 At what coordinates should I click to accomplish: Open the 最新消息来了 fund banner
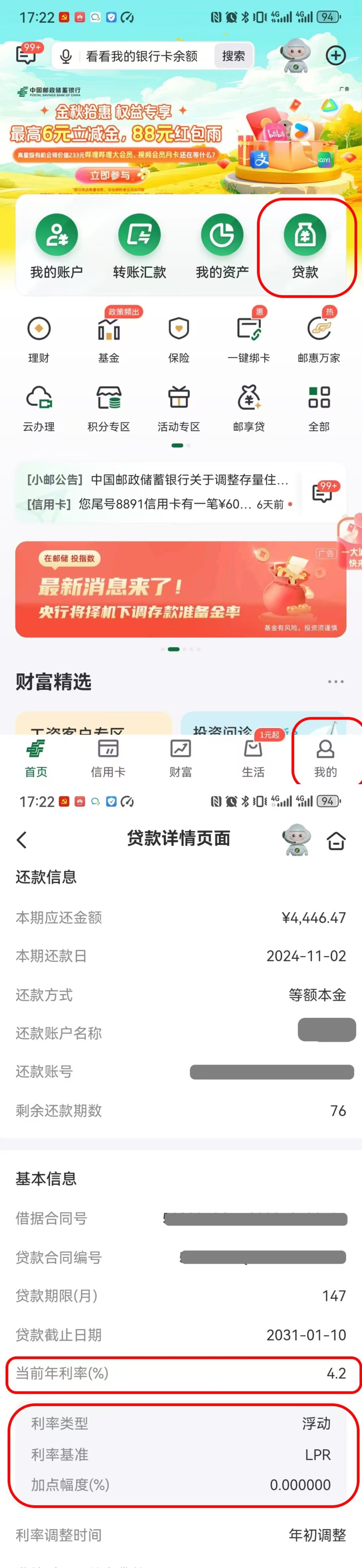click(x=181, y=589)
